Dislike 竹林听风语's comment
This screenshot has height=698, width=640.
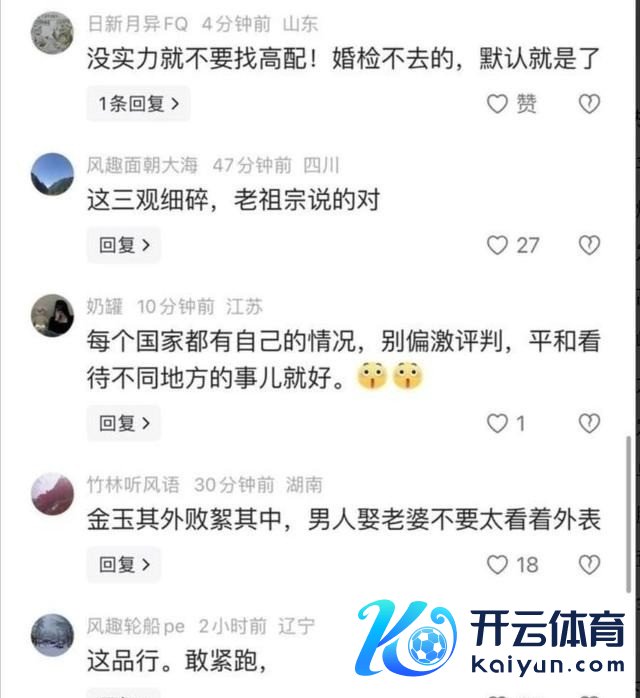point(590,566)
